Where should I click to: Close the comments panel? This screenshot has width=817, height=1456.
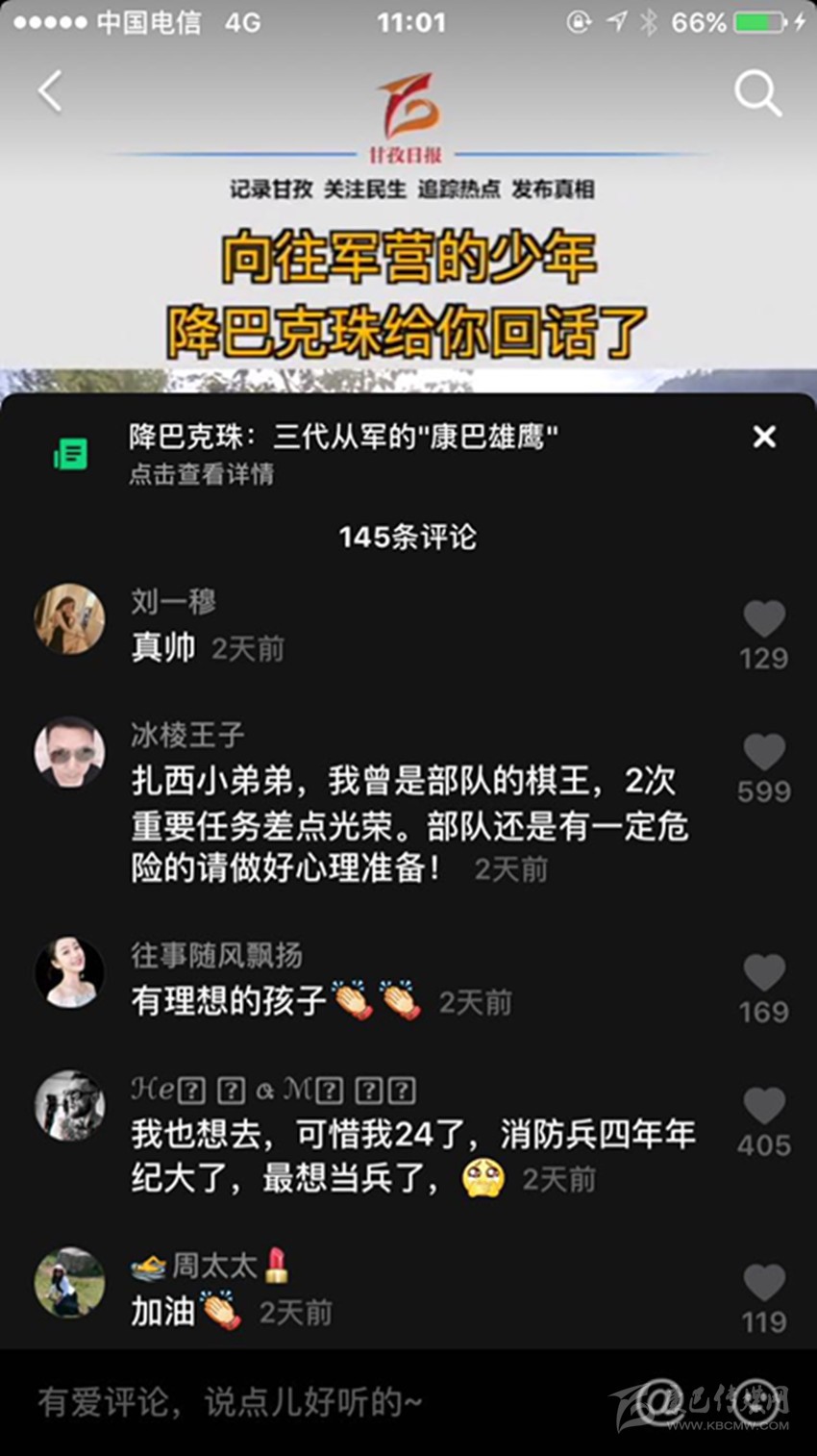(x=764, y=438)
